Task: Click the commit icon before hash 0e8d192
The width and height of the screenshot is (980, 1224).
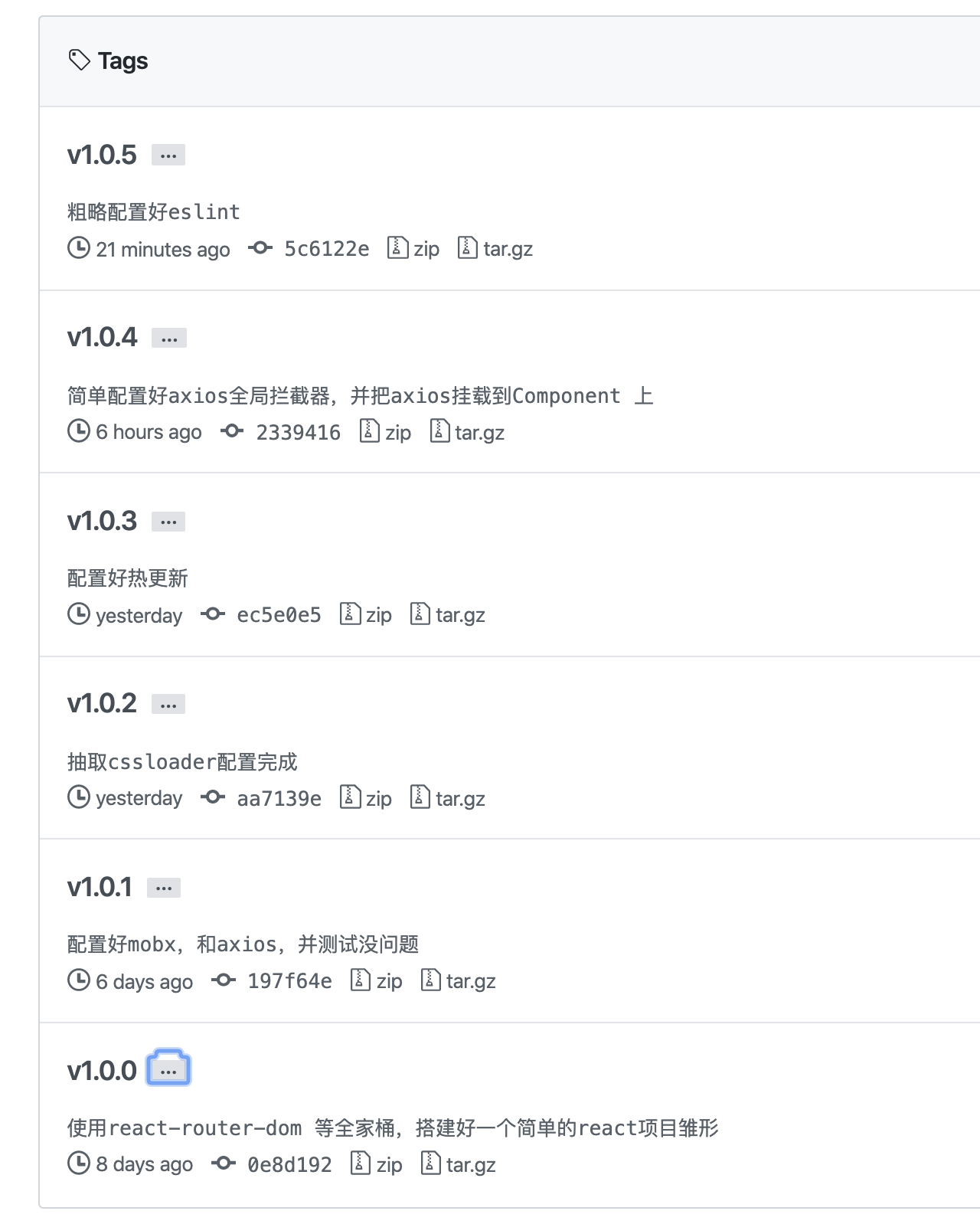Action: (224, 1163)
